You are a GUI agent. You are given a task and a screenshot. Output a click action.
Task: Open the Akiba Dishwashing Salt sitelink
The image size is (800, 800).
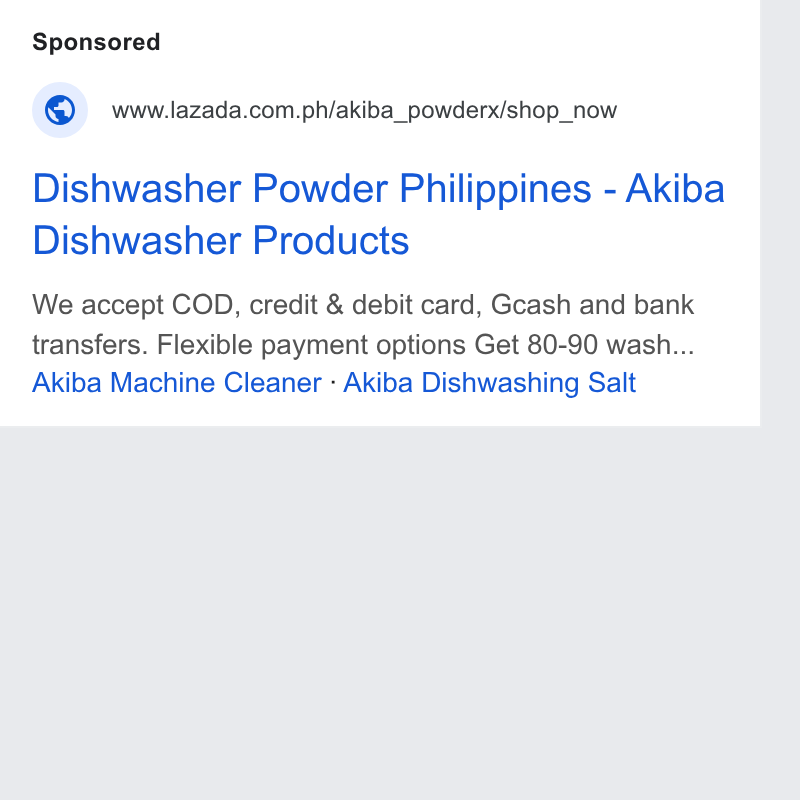point(489,383)
